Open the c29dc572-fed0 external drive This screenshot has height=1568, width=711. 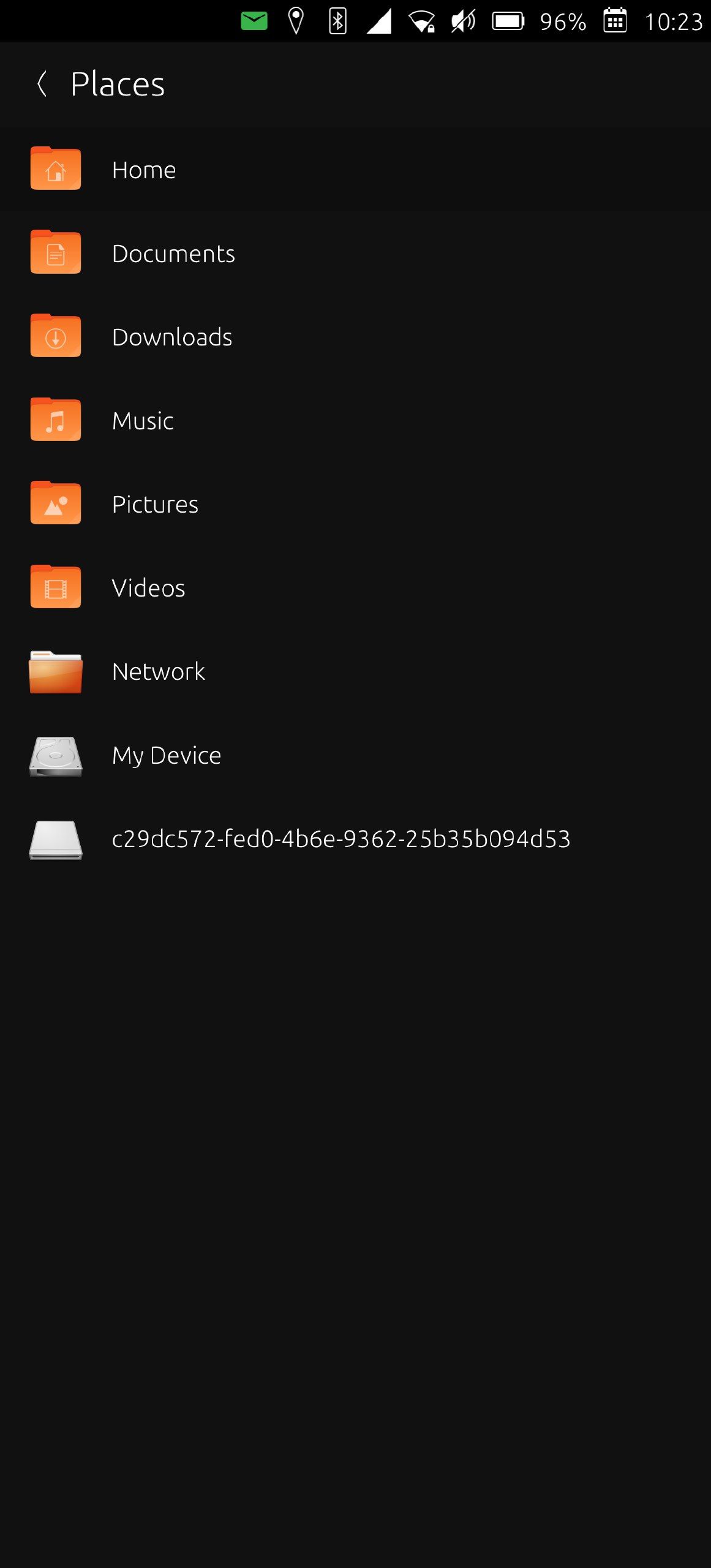pyautogui.click(x=340, y=839)
